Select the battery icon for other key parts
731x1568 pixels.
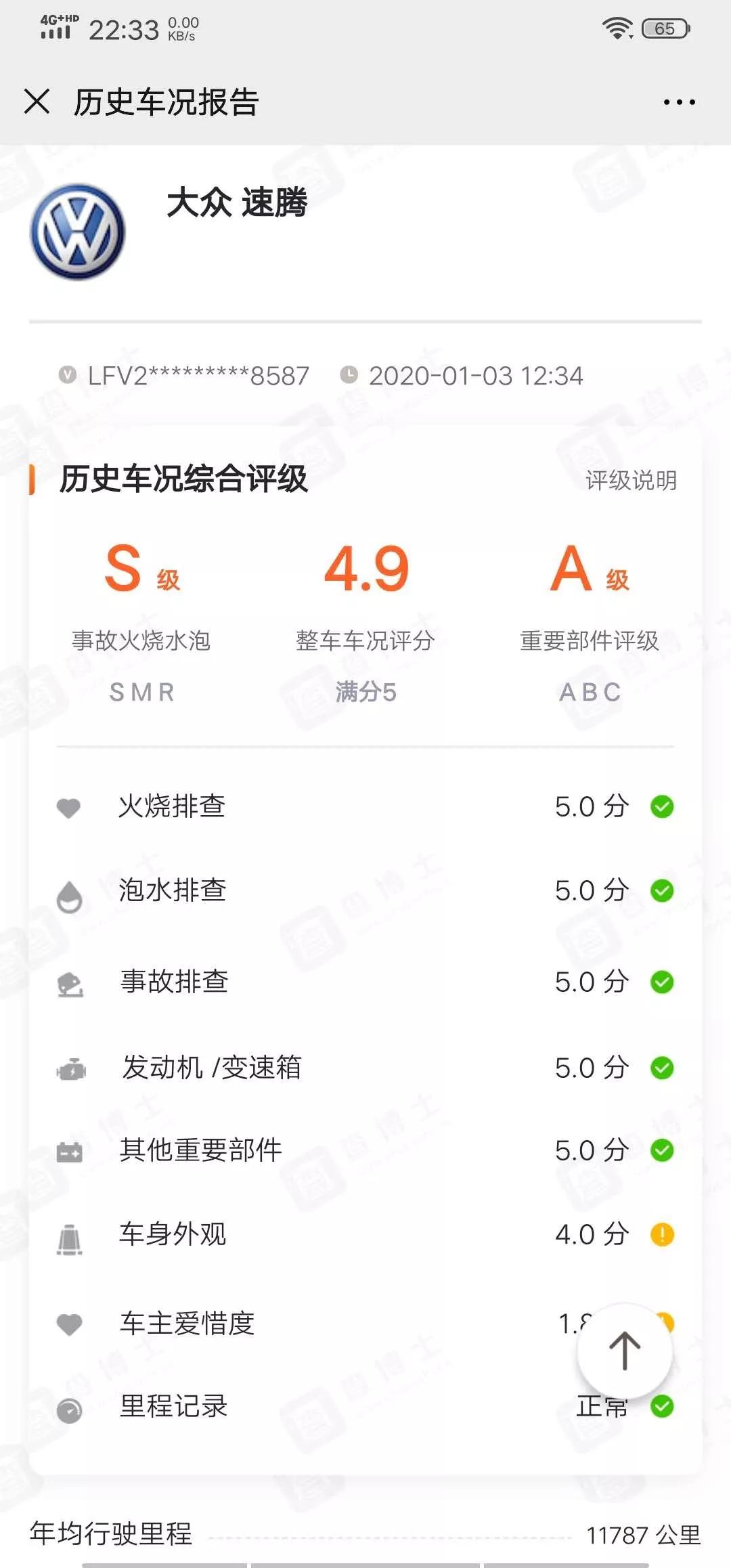click(x=68, y=1150)
